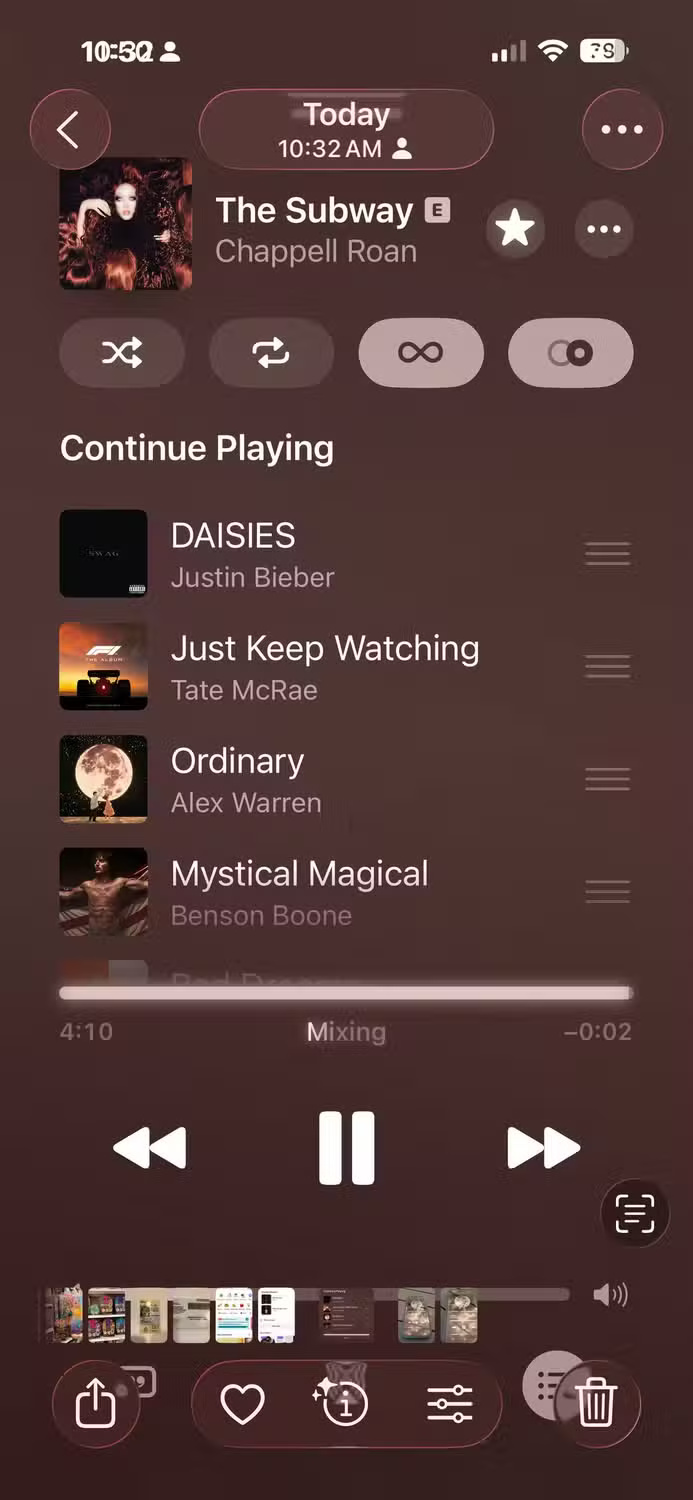
Task: Go back to the photo library
Action: coord(69,130)
